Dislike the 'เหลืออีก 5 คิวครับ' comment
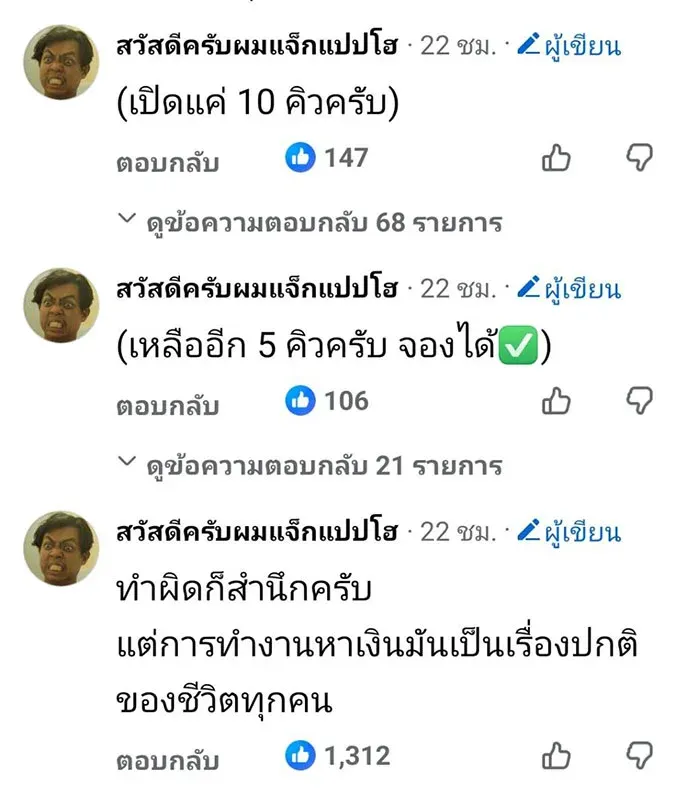The width and height of the screenshot is (684, 800). [639, 401]
